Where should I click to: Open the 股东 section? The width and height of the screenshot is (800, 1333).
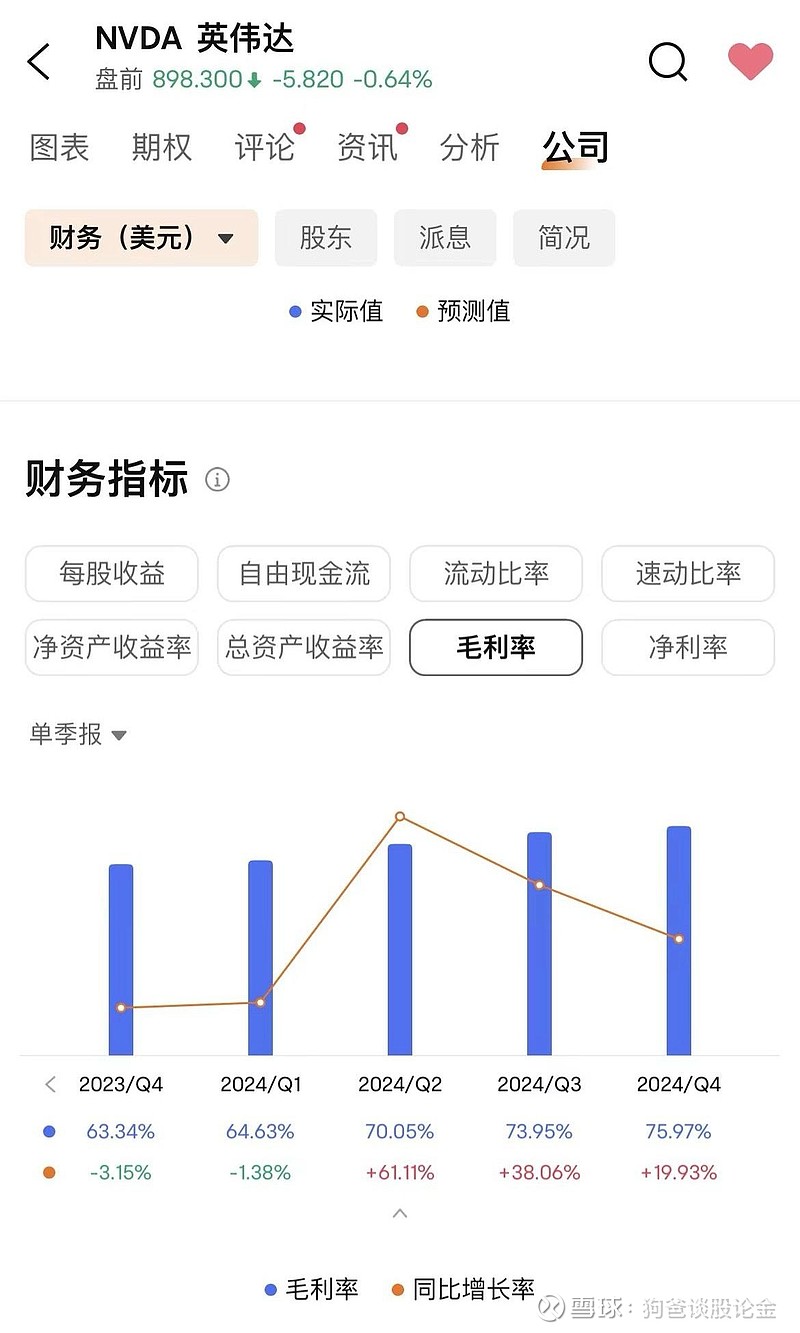click(x=326, y=238)
